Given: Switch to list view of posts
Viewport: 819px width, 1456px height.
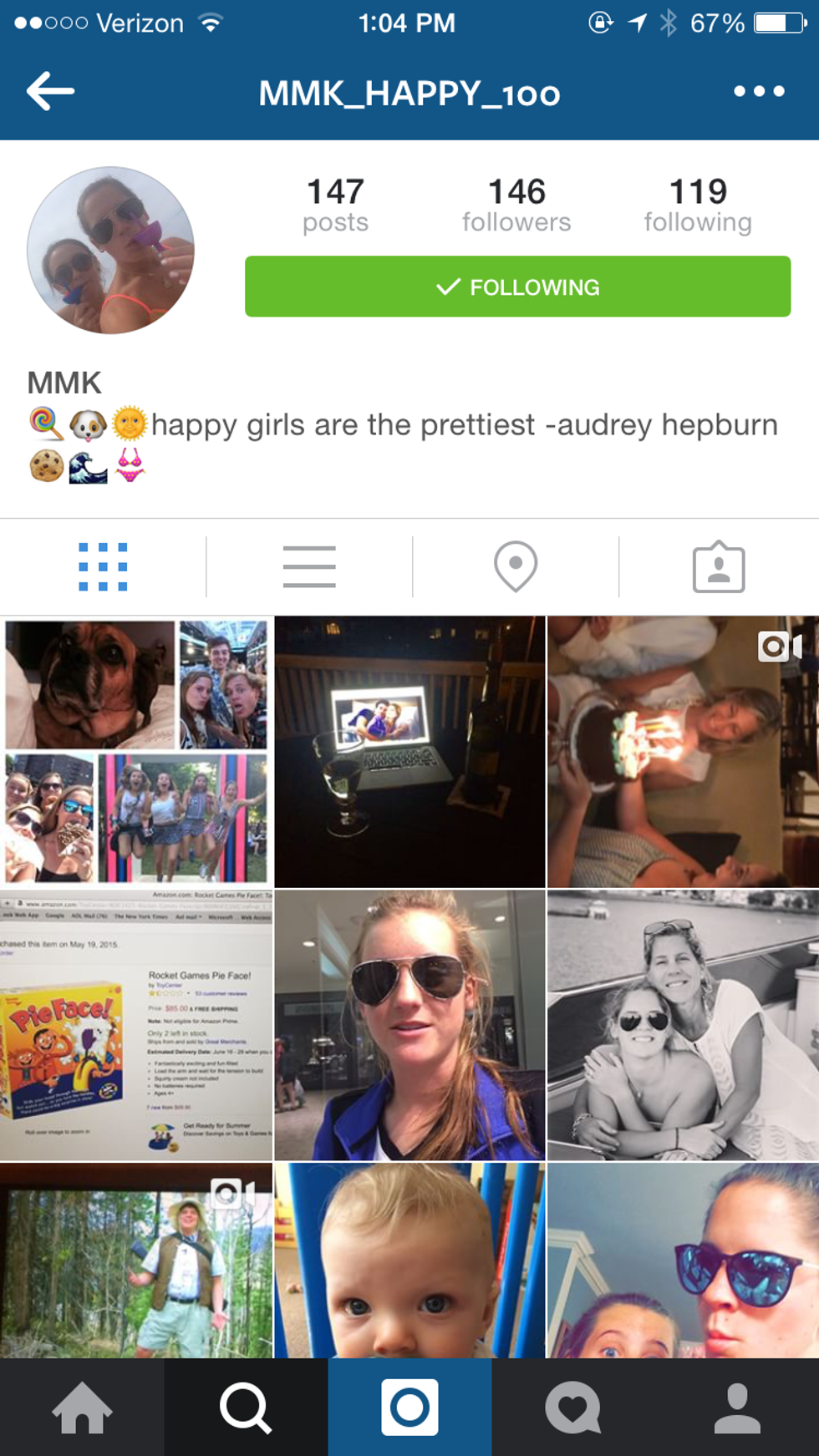Looking at the screenshot, I should click(x=309, y=567).
